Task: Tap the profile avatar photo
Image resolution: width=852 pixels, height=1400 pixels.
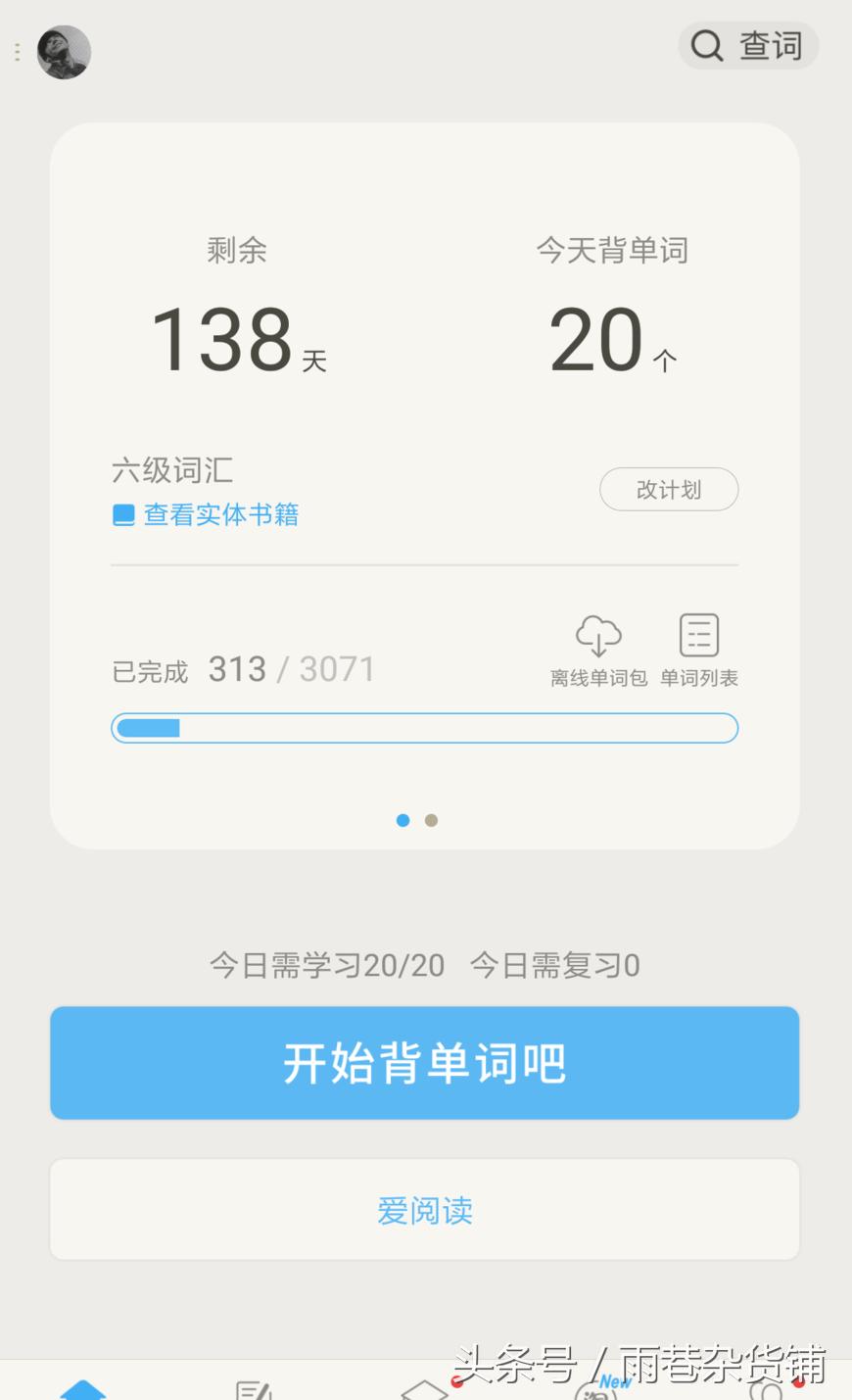Action: click(x=63, y=52)
